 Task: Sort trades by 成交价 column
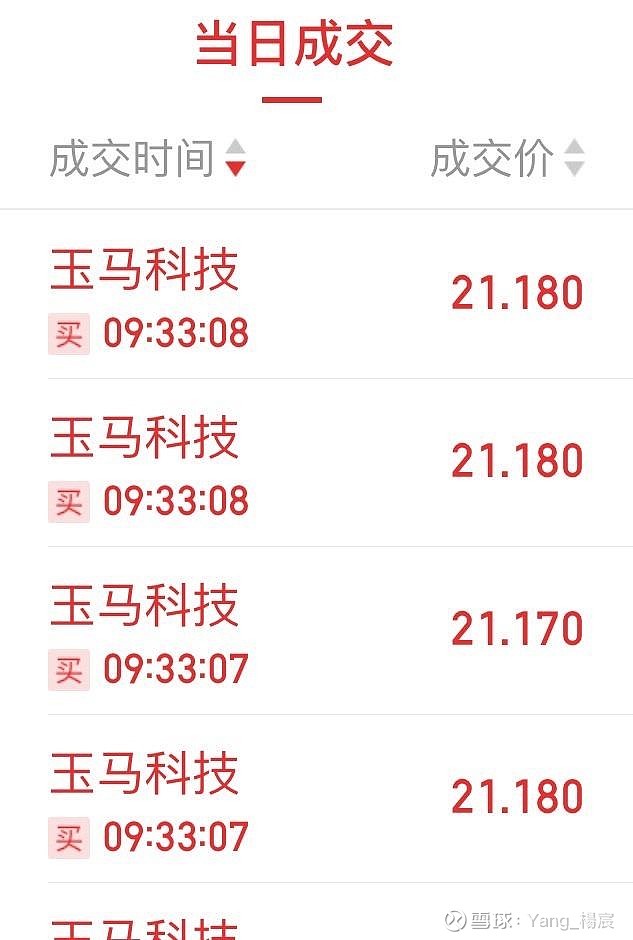[507, 159]
